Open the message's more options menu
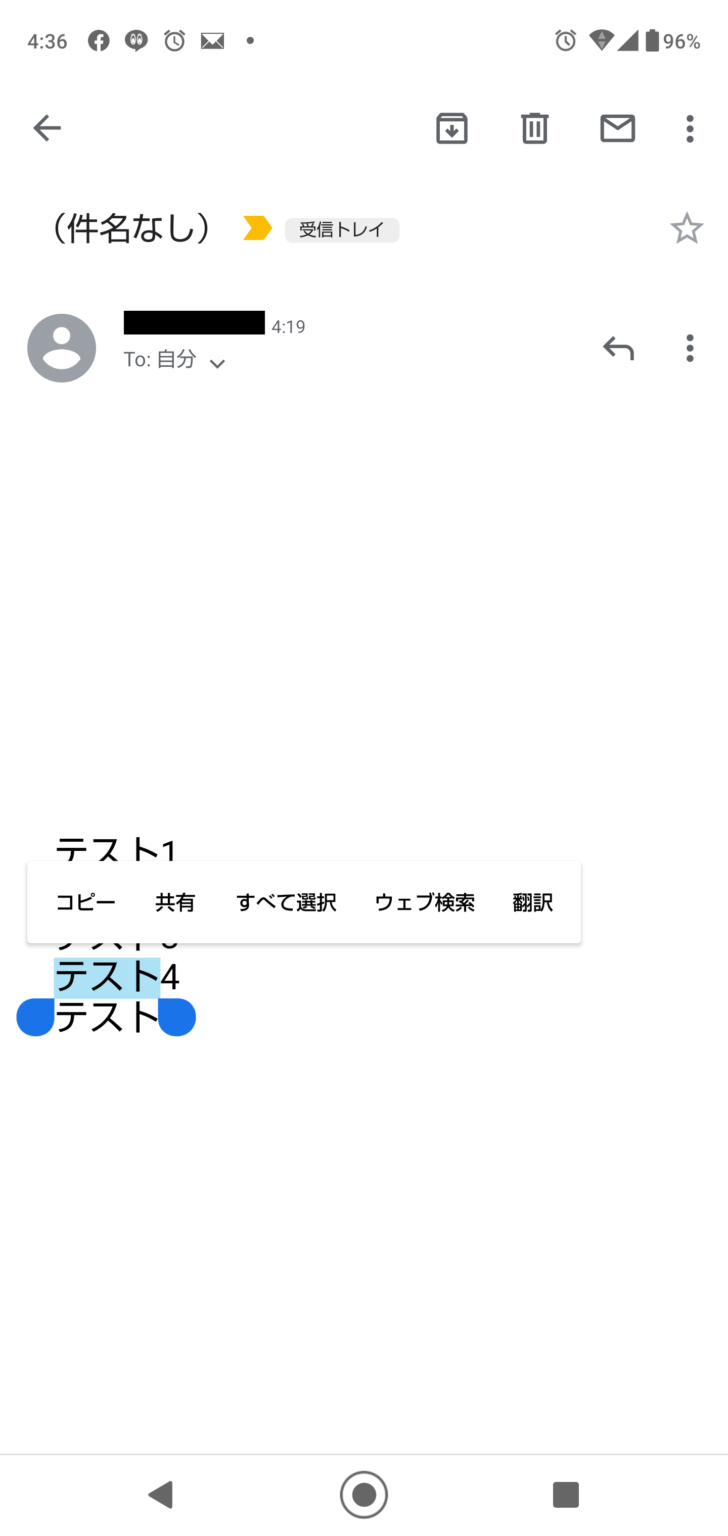The height and width of the screenshot is (1536, 728). tap(689, 348)
